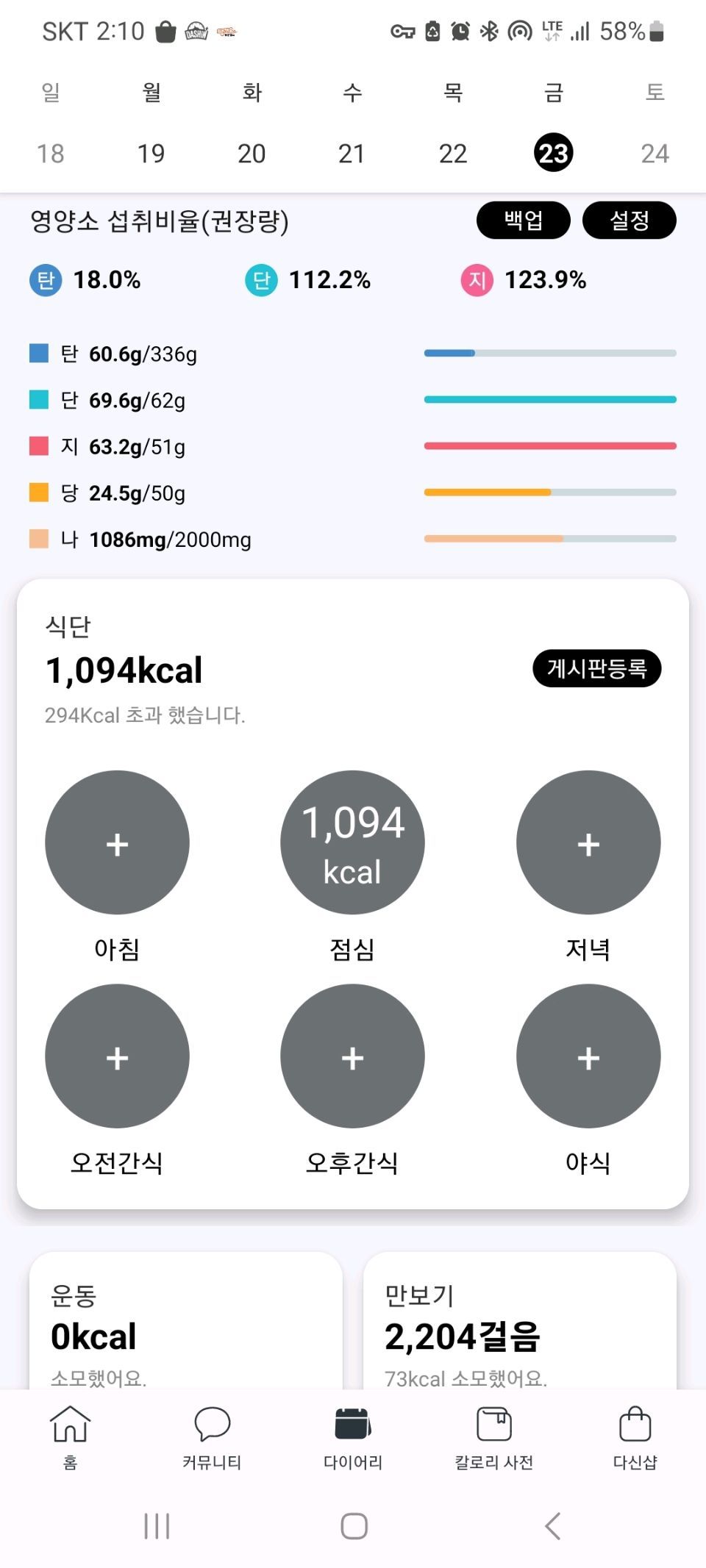Viewport: 706px width, 1568px height.
Task: Go to the 홈 tab
Action: (70, 1437)
